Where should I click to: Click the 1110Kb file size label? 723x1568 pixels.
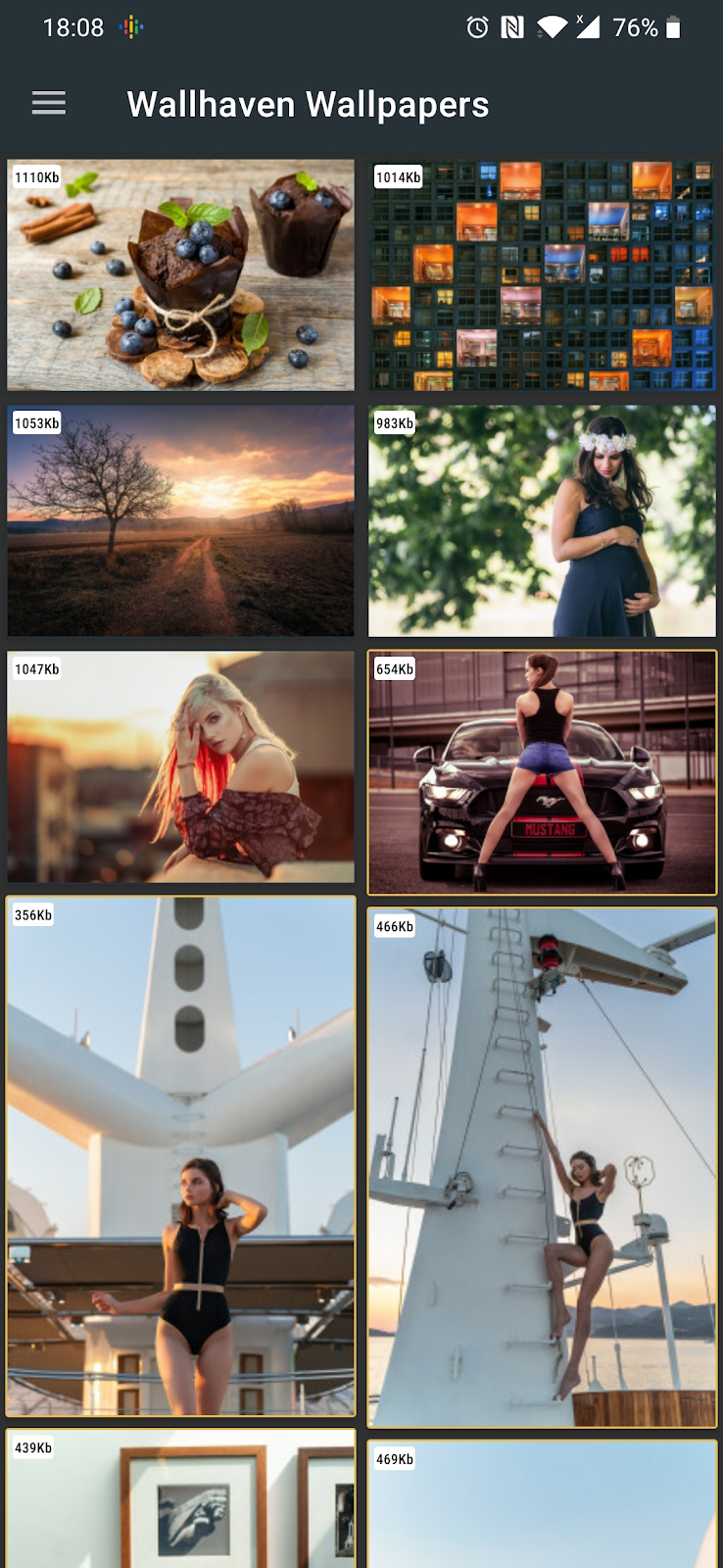point(36,177)
